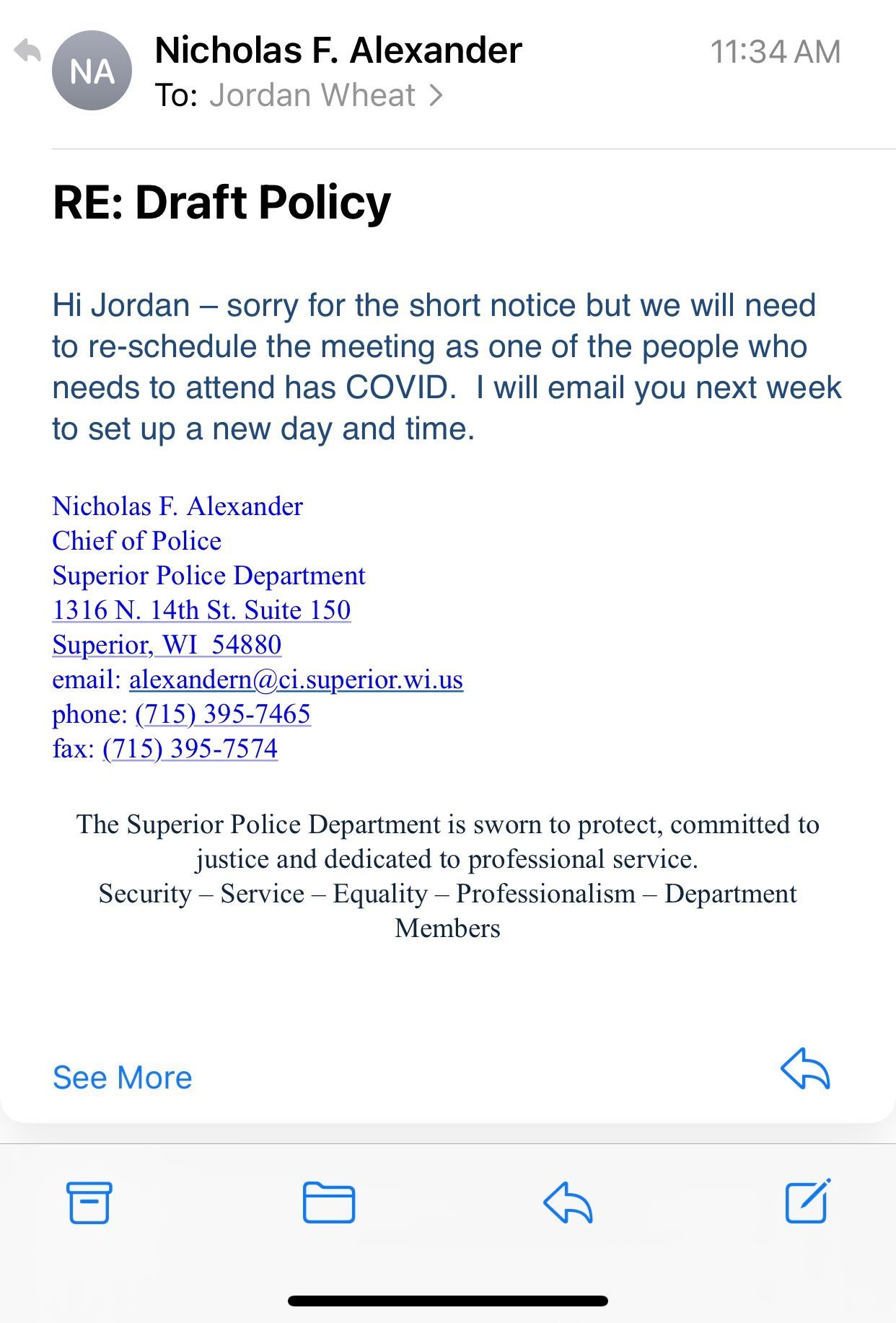Image resolution: width=896 pixels, height=1323 pixels.
Task: Reply using the bottom toolbar arrow
Action: [x=568, y=1203]
